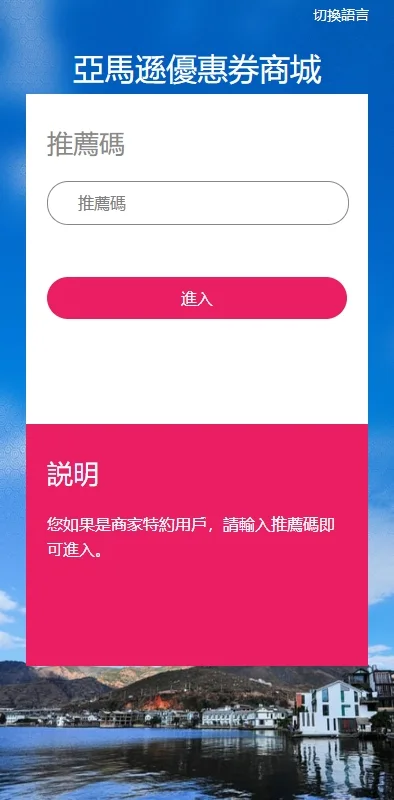The width and height of the screenshot is (394, 800).
Task: Tap 切換語言 to switch language
Action: 340,15
